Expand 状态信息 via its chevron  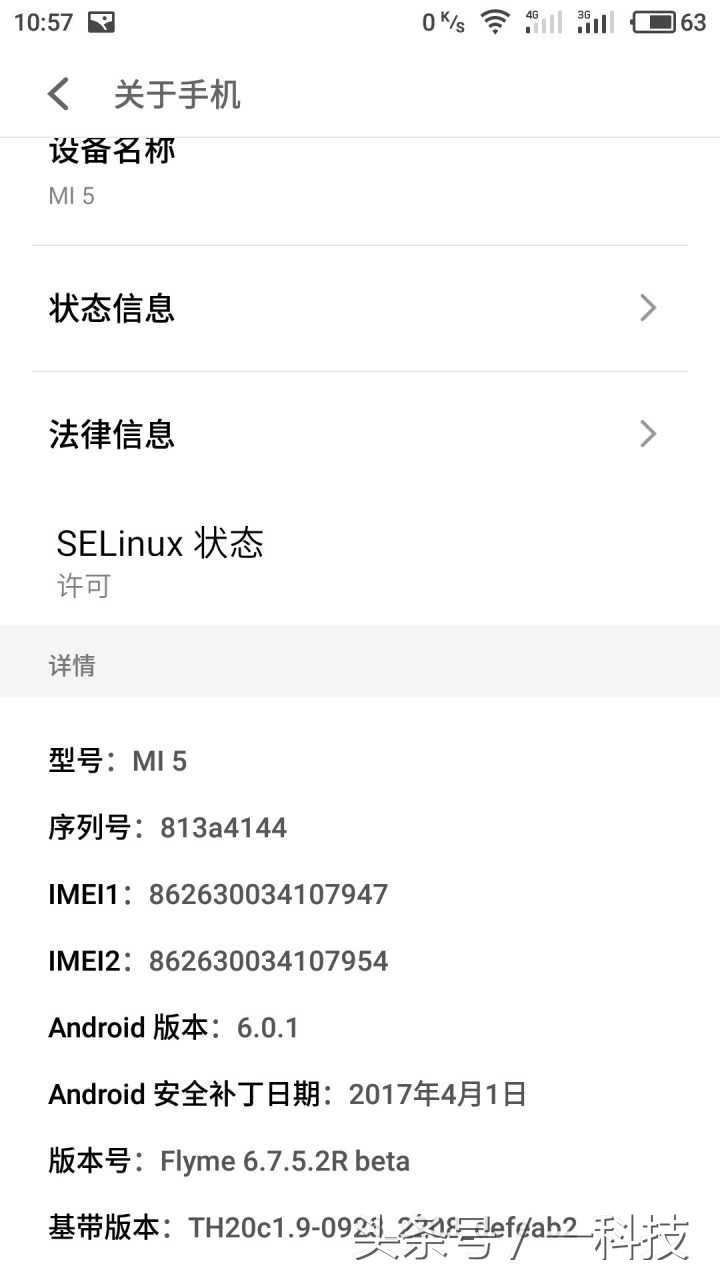pos(648,307)
